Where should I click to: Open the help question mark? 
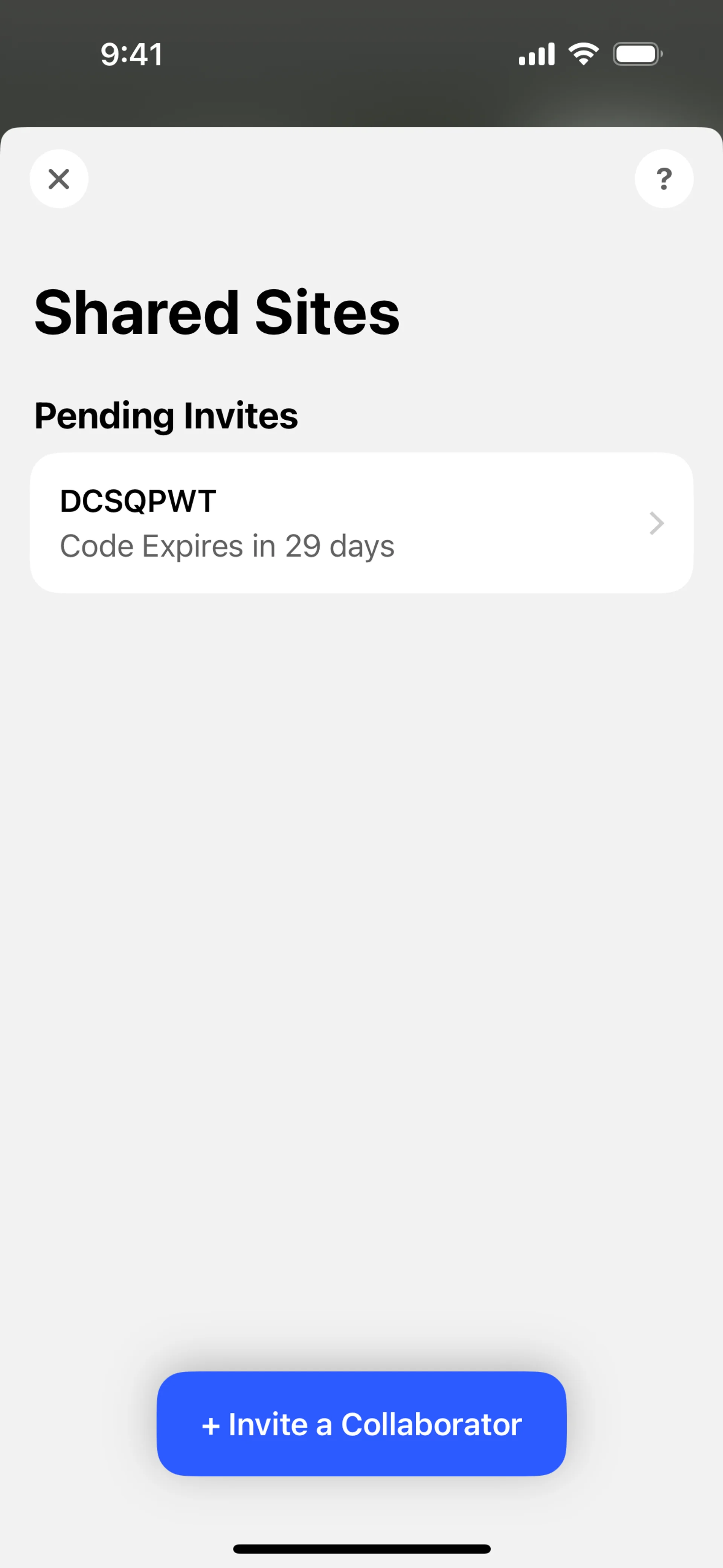(x=664, y=179)
